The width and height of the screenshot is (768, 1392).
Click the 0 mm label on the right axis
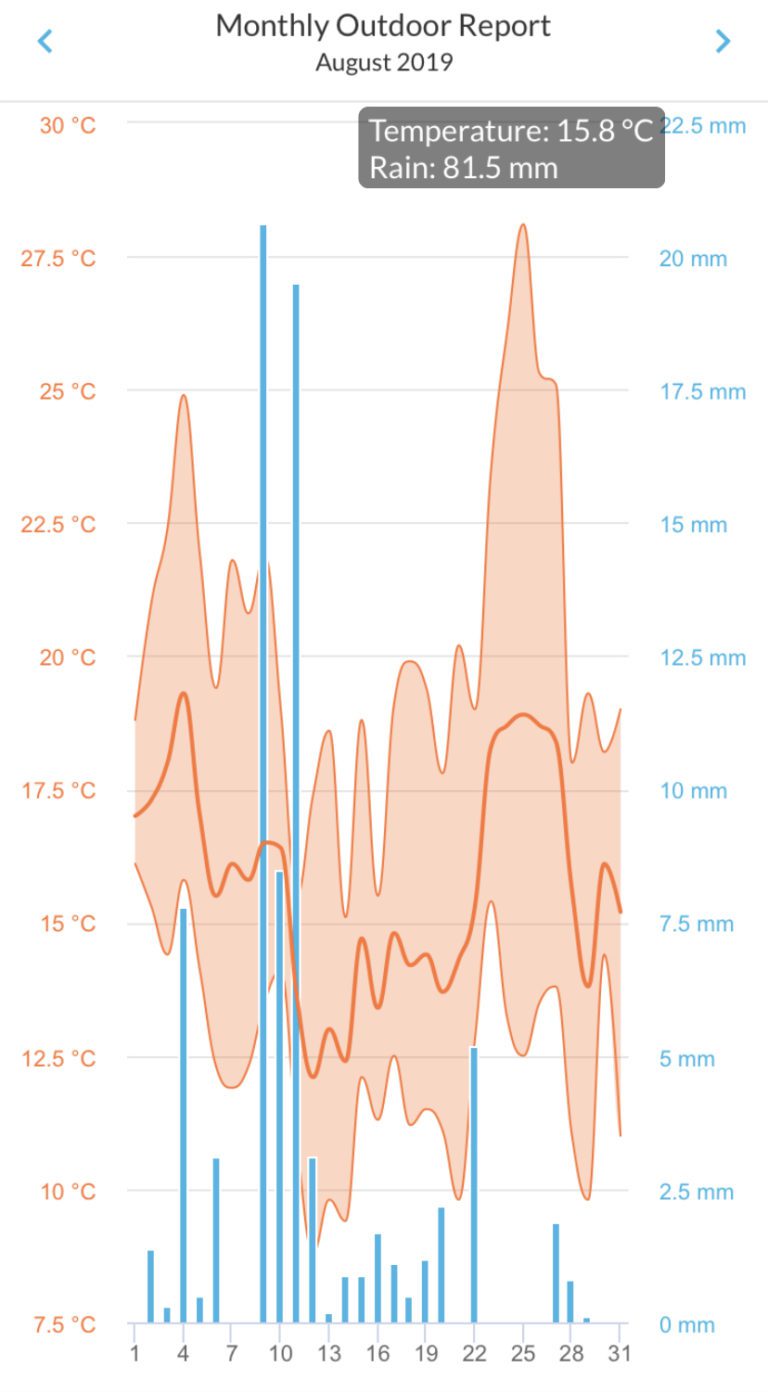pyautogui.click(x=686, y=1324)
